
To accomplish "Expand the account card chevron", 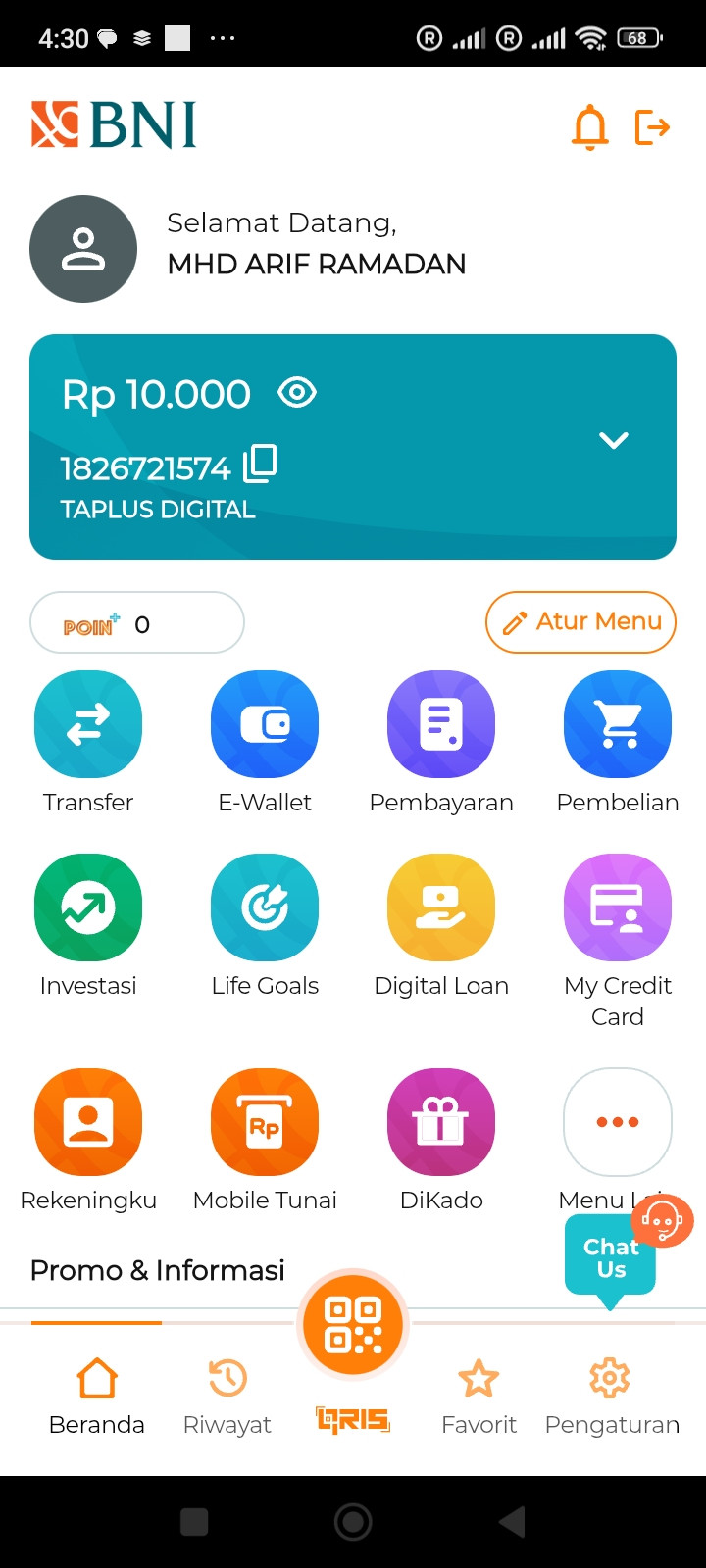I will (614, 440).
